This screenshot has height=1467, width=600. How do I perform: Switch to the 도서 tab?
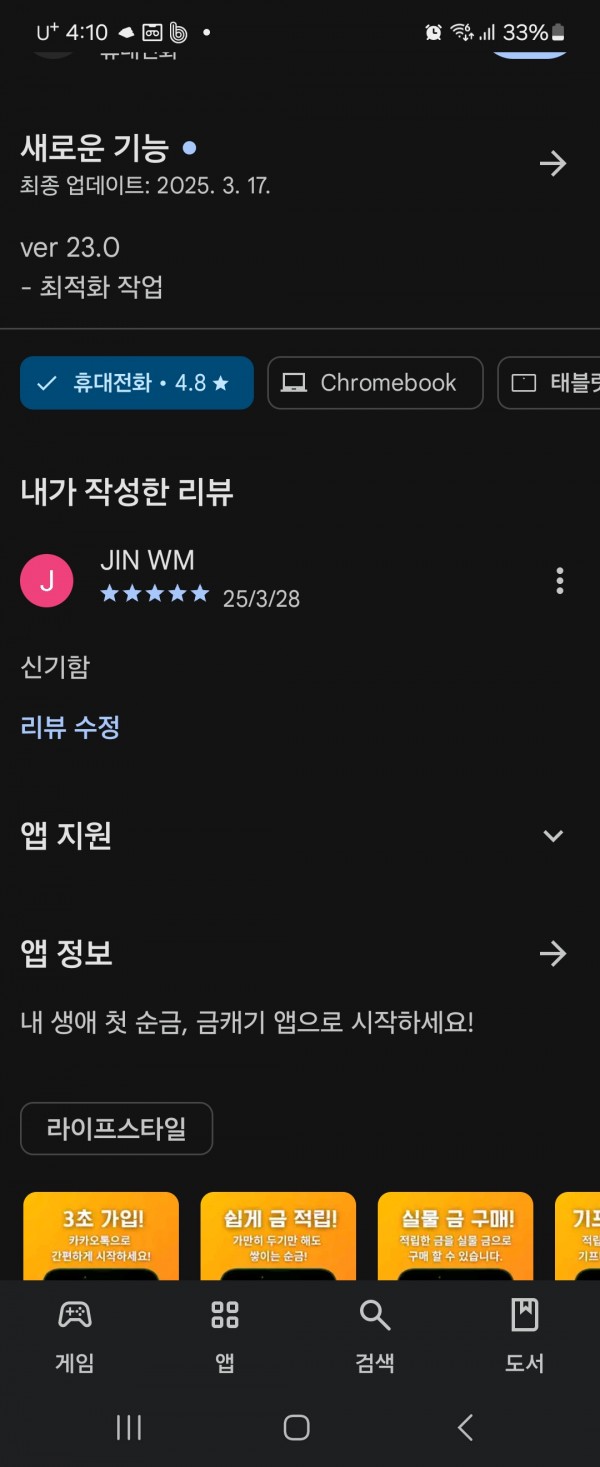524,1335
